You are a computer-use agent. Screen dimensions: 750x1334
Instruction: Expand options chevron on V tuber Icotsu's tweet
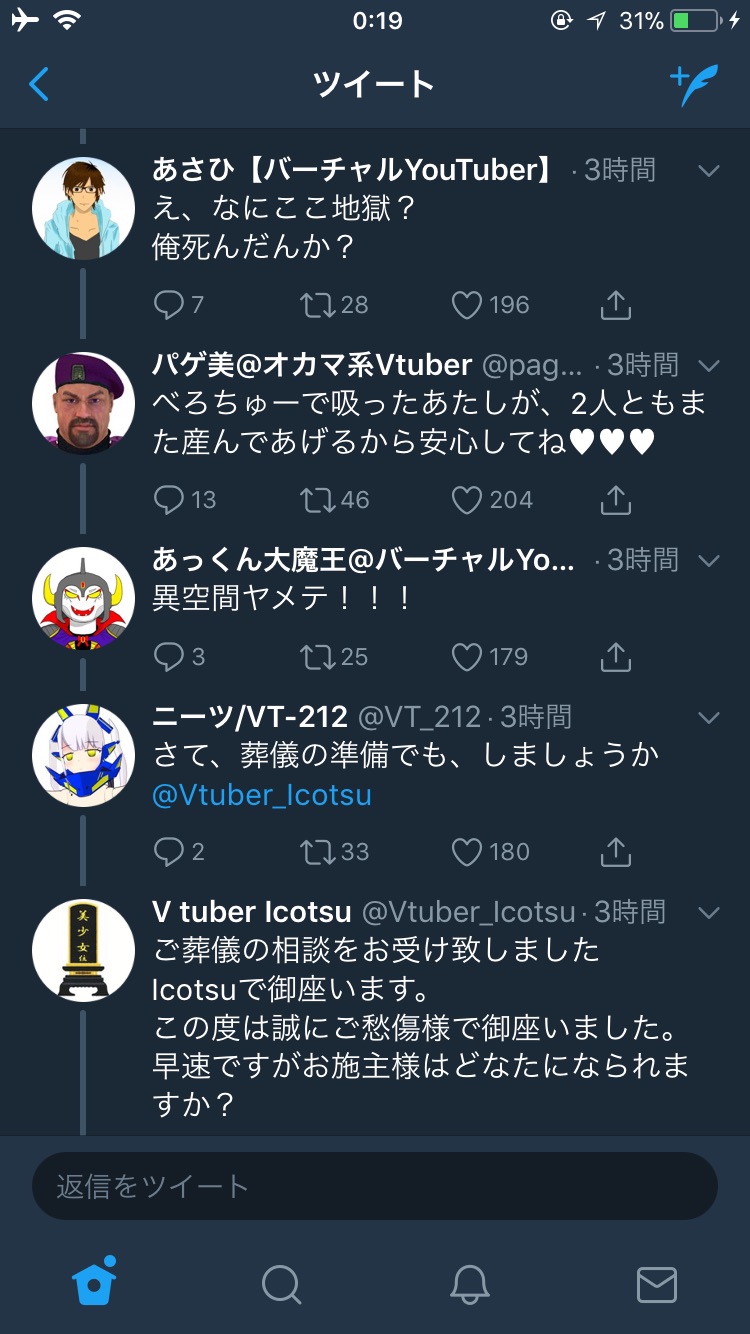pyautogui.click(x=709, y=913)
